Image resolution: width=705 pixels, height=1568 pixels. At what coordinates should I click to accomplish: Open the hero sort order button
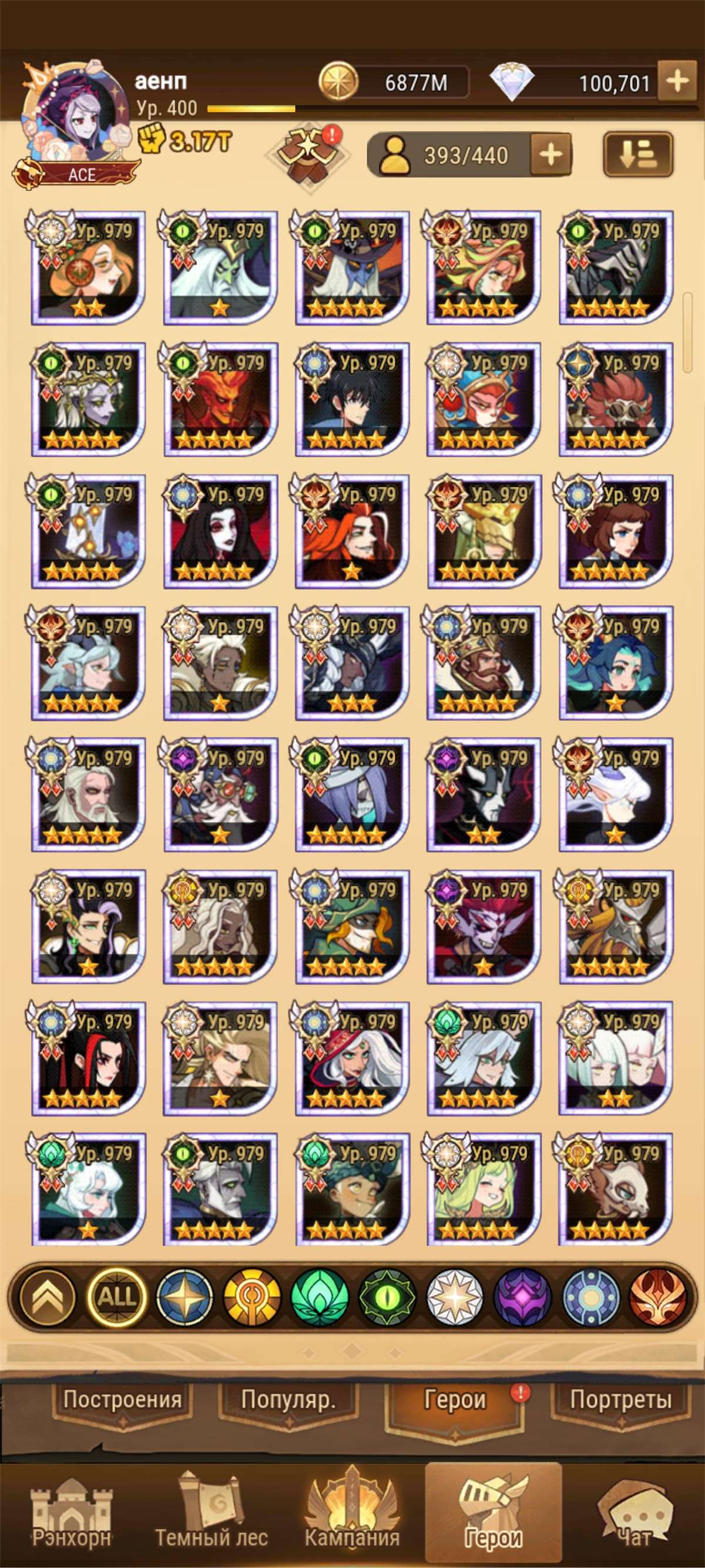click(637, 155)
